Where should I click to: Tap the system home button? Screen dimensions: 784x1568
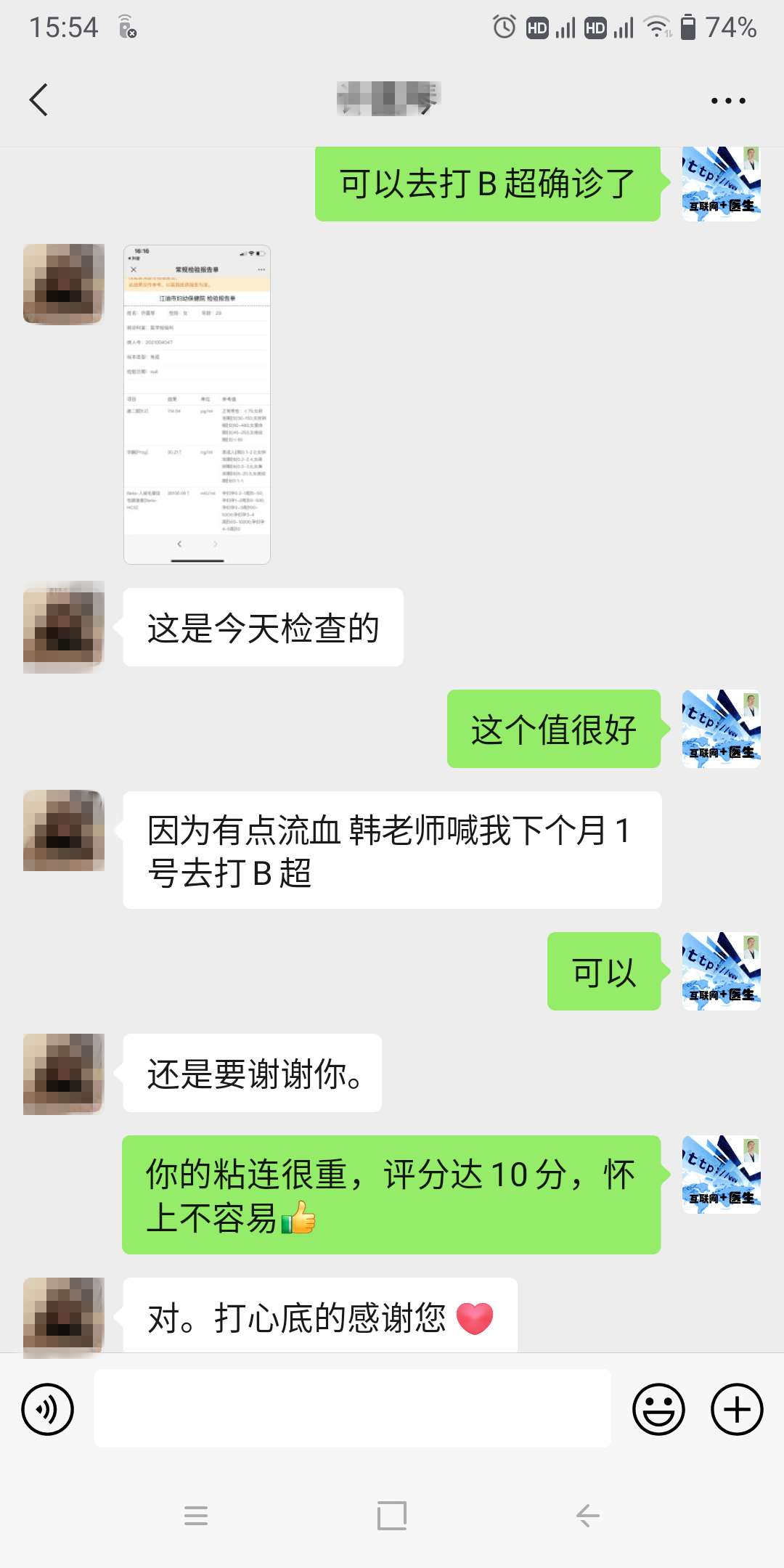coord(392,1516)
